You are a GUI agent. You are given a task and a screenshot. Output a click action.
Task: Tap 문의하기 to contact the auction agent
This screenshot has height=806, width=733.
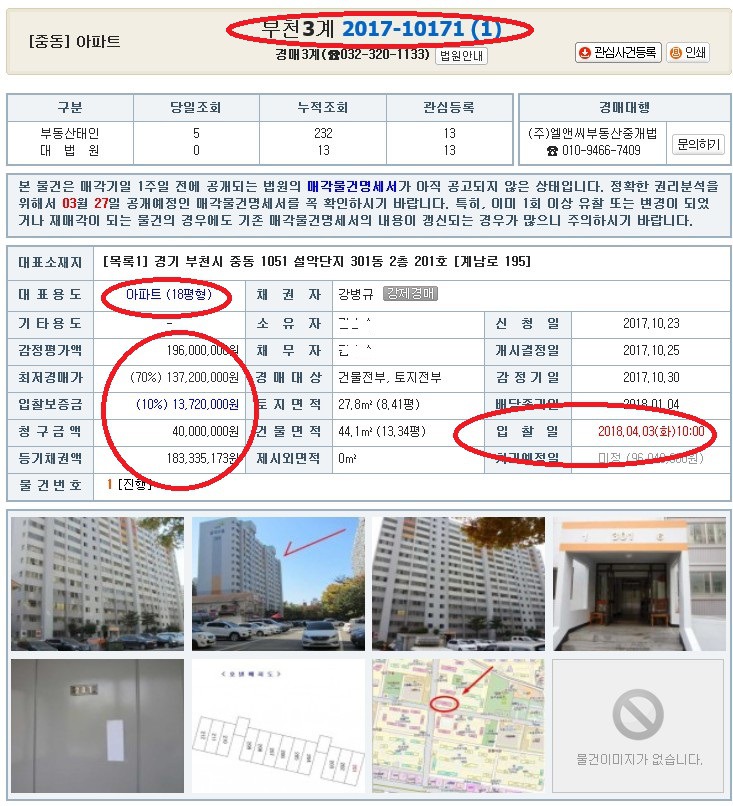(697, 144)
